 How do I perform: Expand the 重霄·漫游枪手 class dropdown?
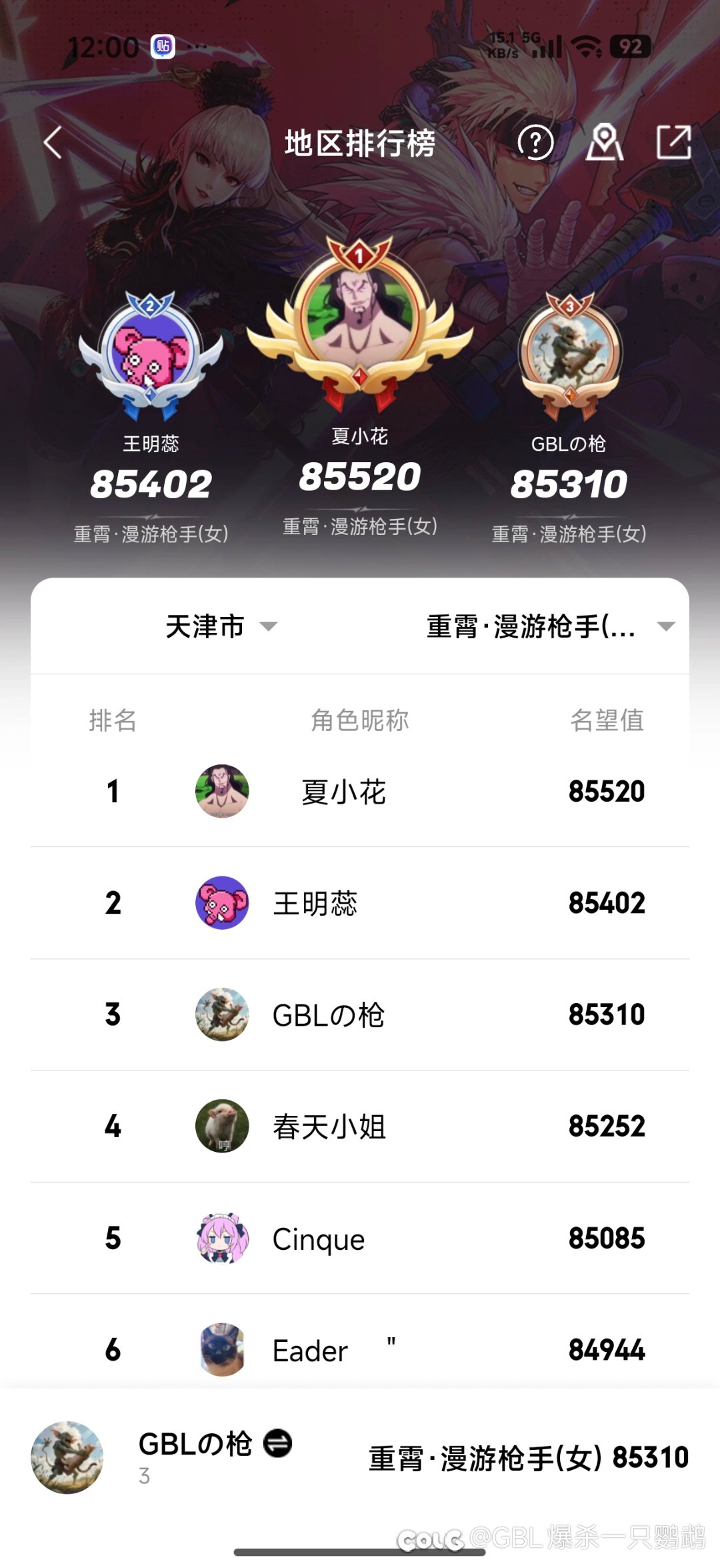[551, 626]
